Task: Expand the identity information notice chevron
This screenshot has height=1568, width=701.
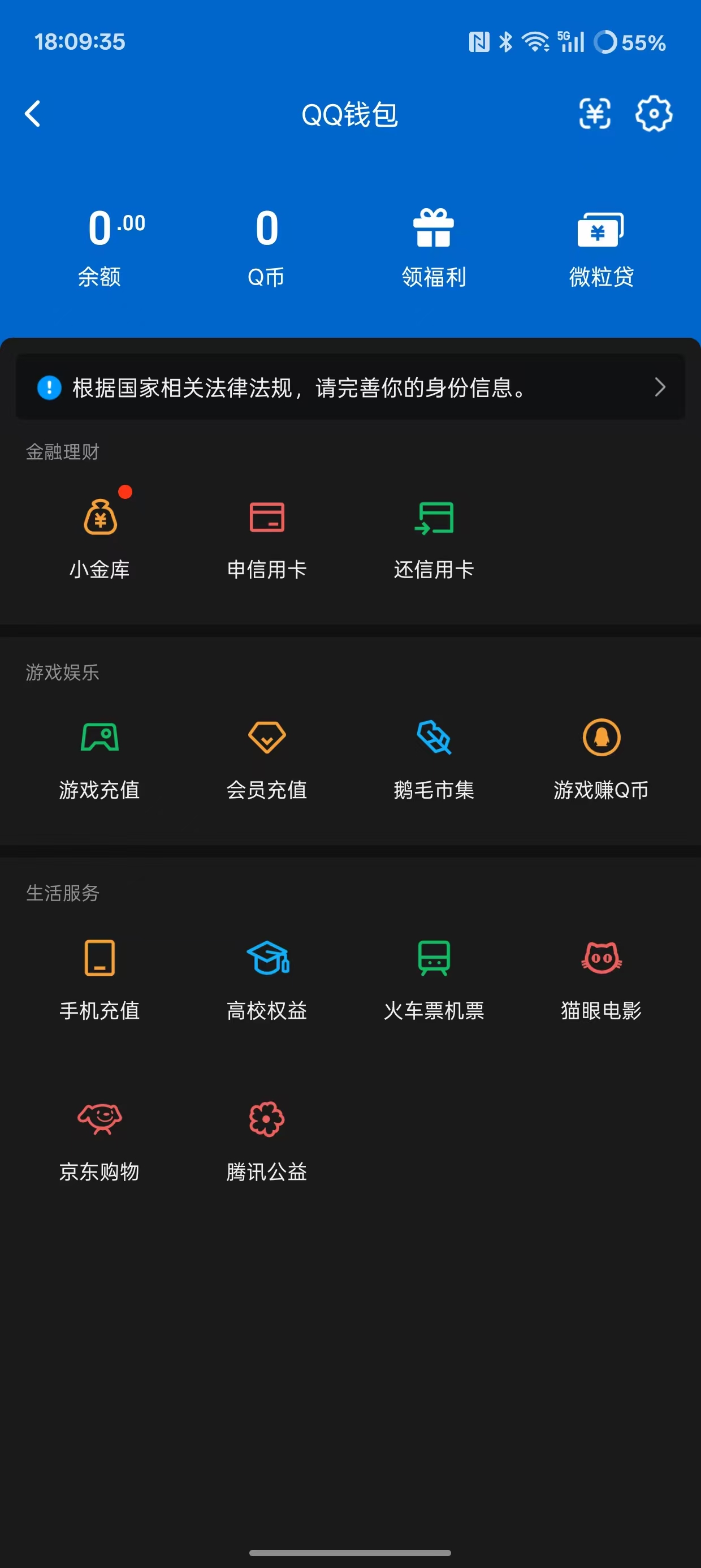Action: [660, 387]
